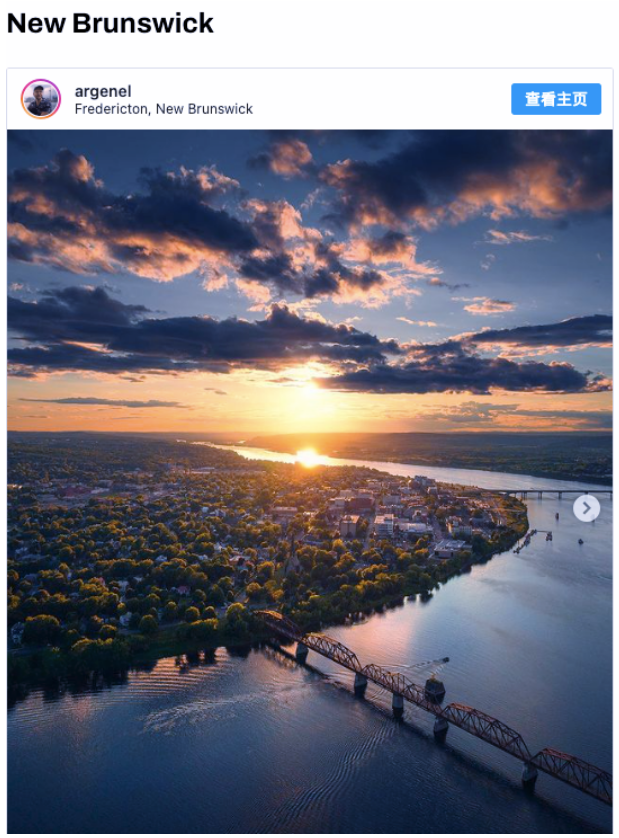Image resolution: width=619 pixels, height=838 pixels.
Task: Tap the 查看主页 profile button
Action: tap(555, 99)
